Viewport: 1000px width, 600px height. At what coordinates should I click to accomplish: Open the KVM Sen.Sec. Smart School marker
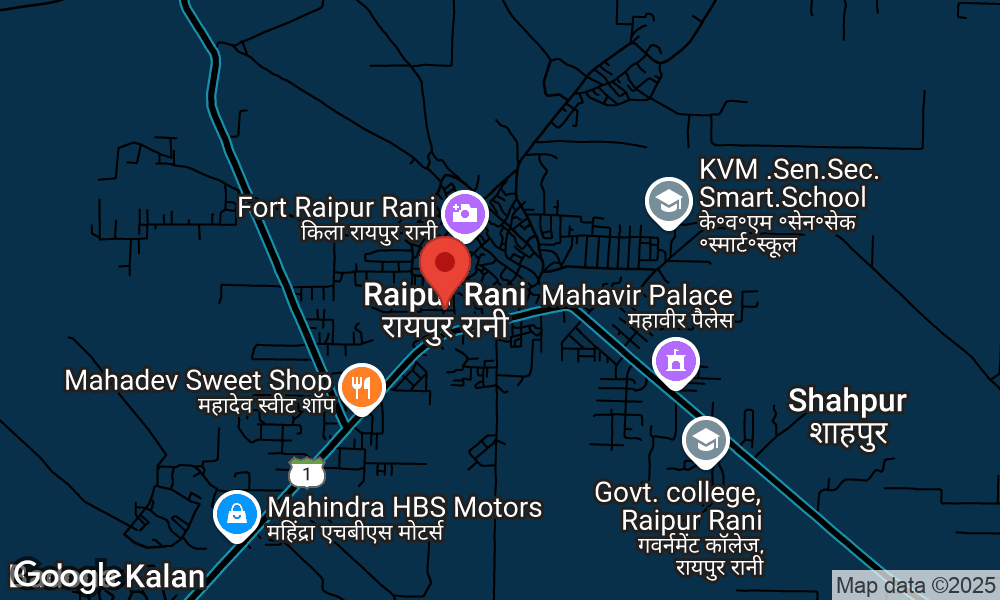pos(667,201)
